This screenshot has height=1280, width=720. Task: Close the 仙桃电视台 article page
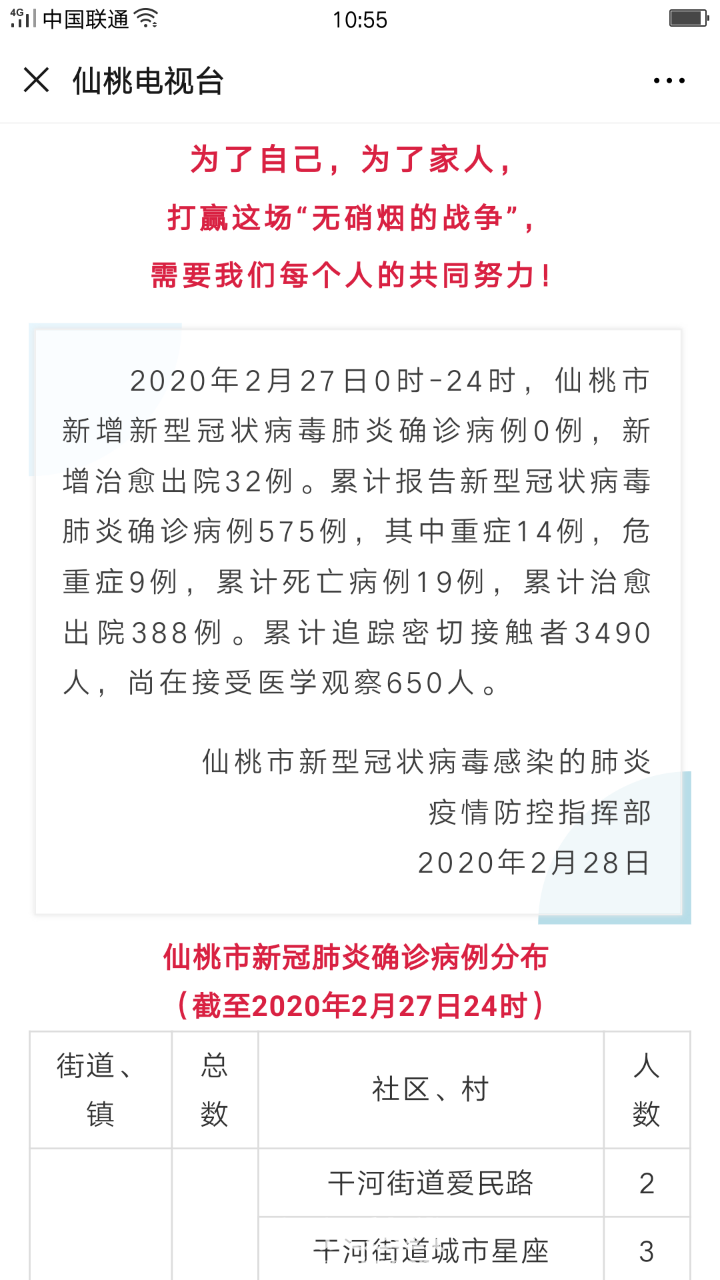coord(36,80)
